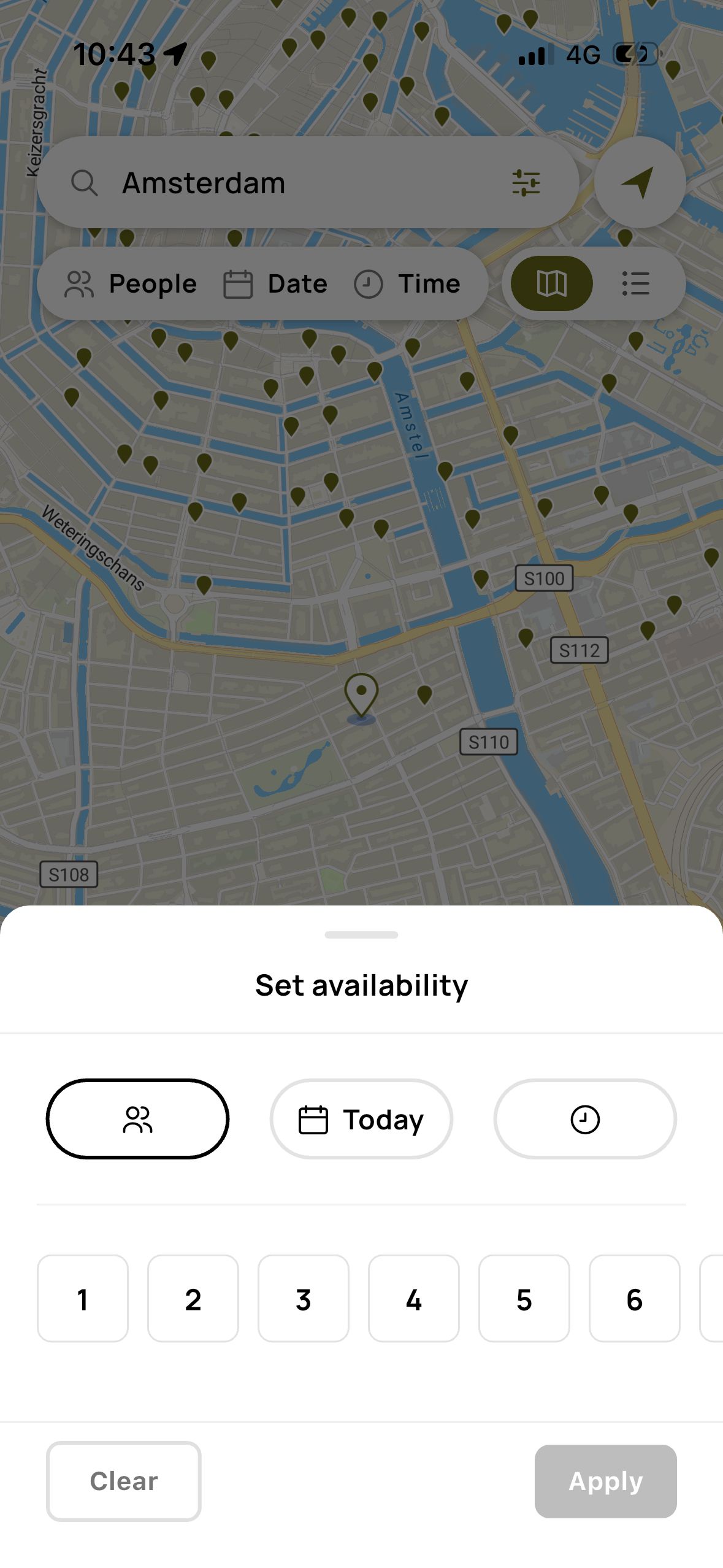Open the Date filter calendar icon
This screenshot has width=723, height=1568.
239,283
